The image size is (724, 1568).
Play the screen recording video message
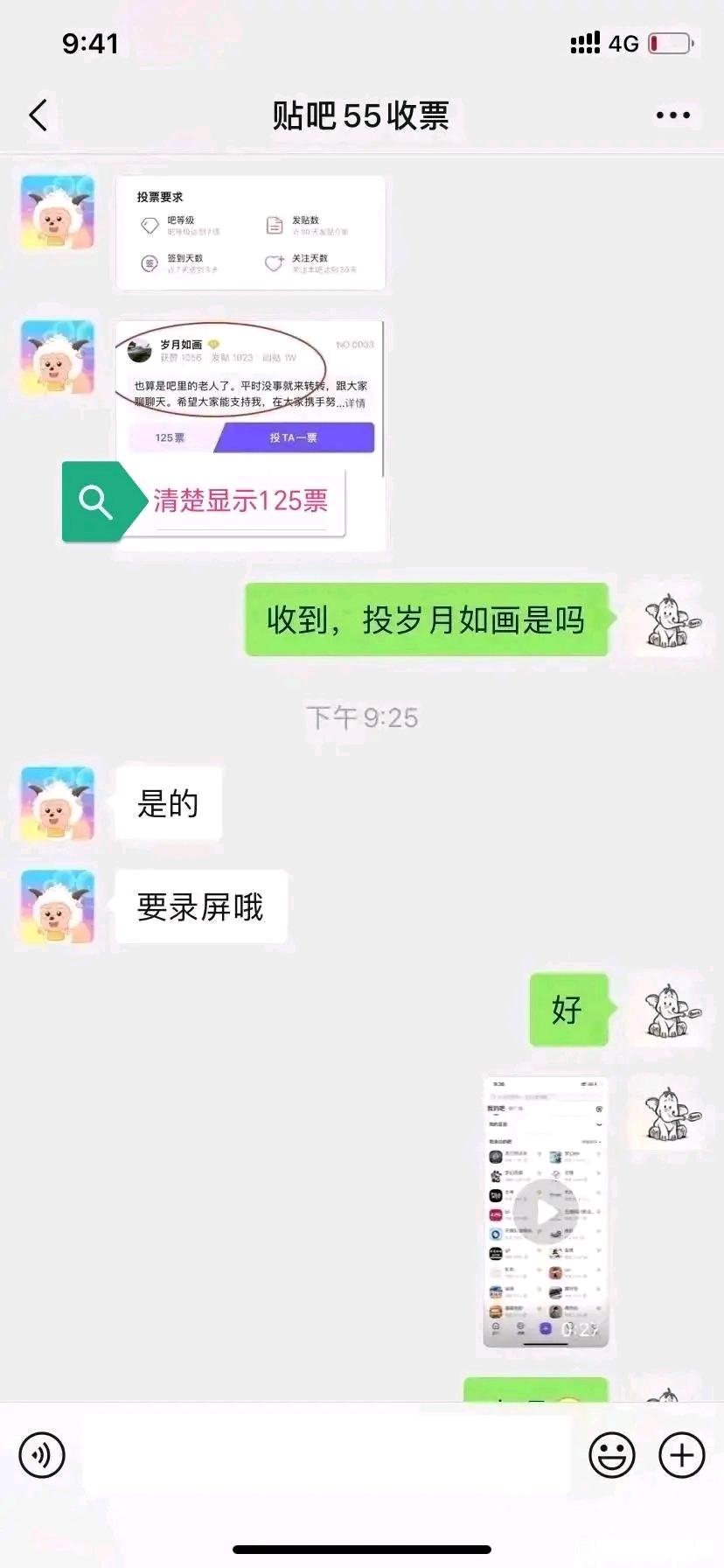[546, 1212]
